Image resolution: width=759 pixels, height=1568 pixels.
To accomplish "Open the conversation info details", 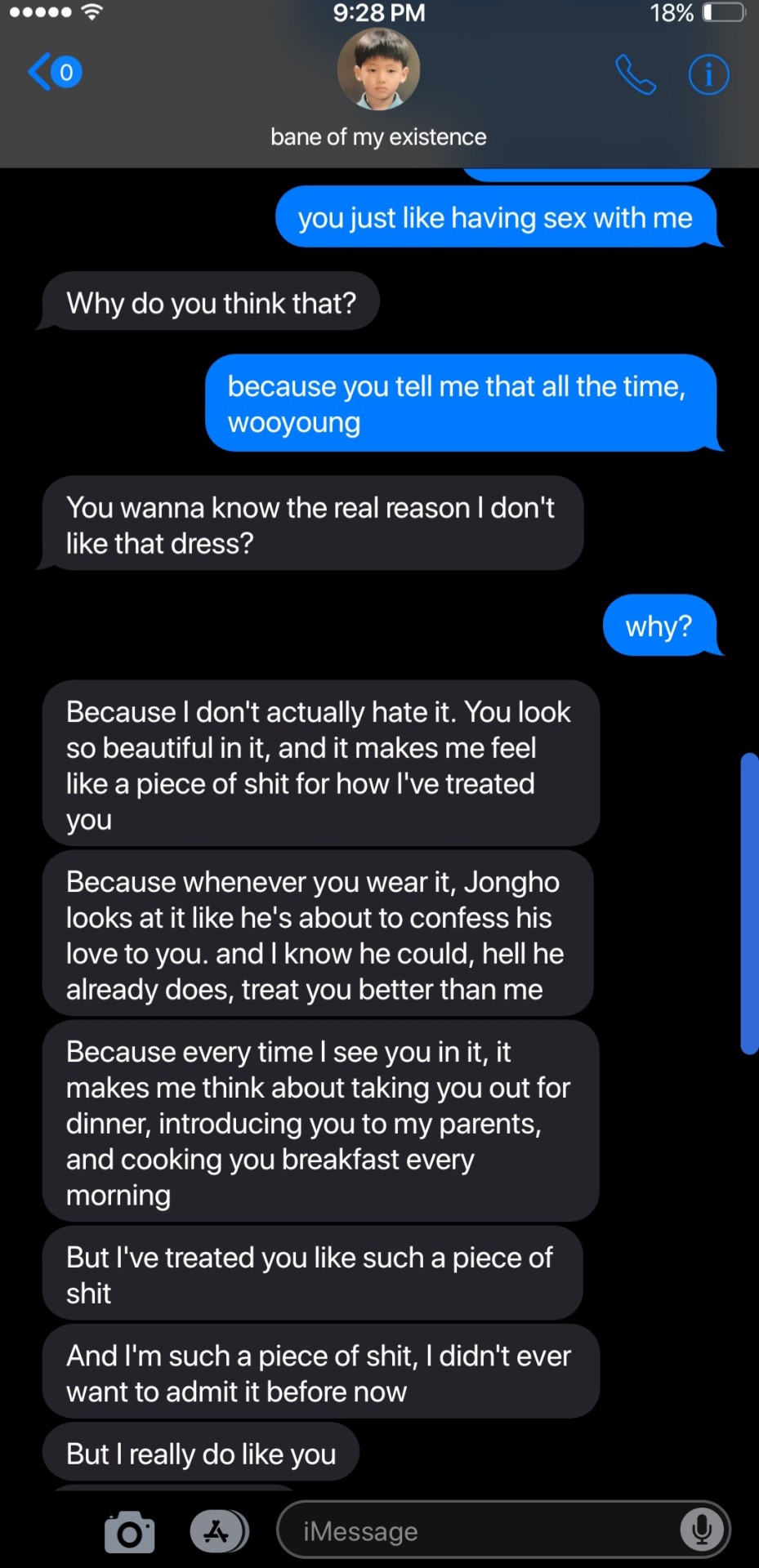I will click(708, 75).
